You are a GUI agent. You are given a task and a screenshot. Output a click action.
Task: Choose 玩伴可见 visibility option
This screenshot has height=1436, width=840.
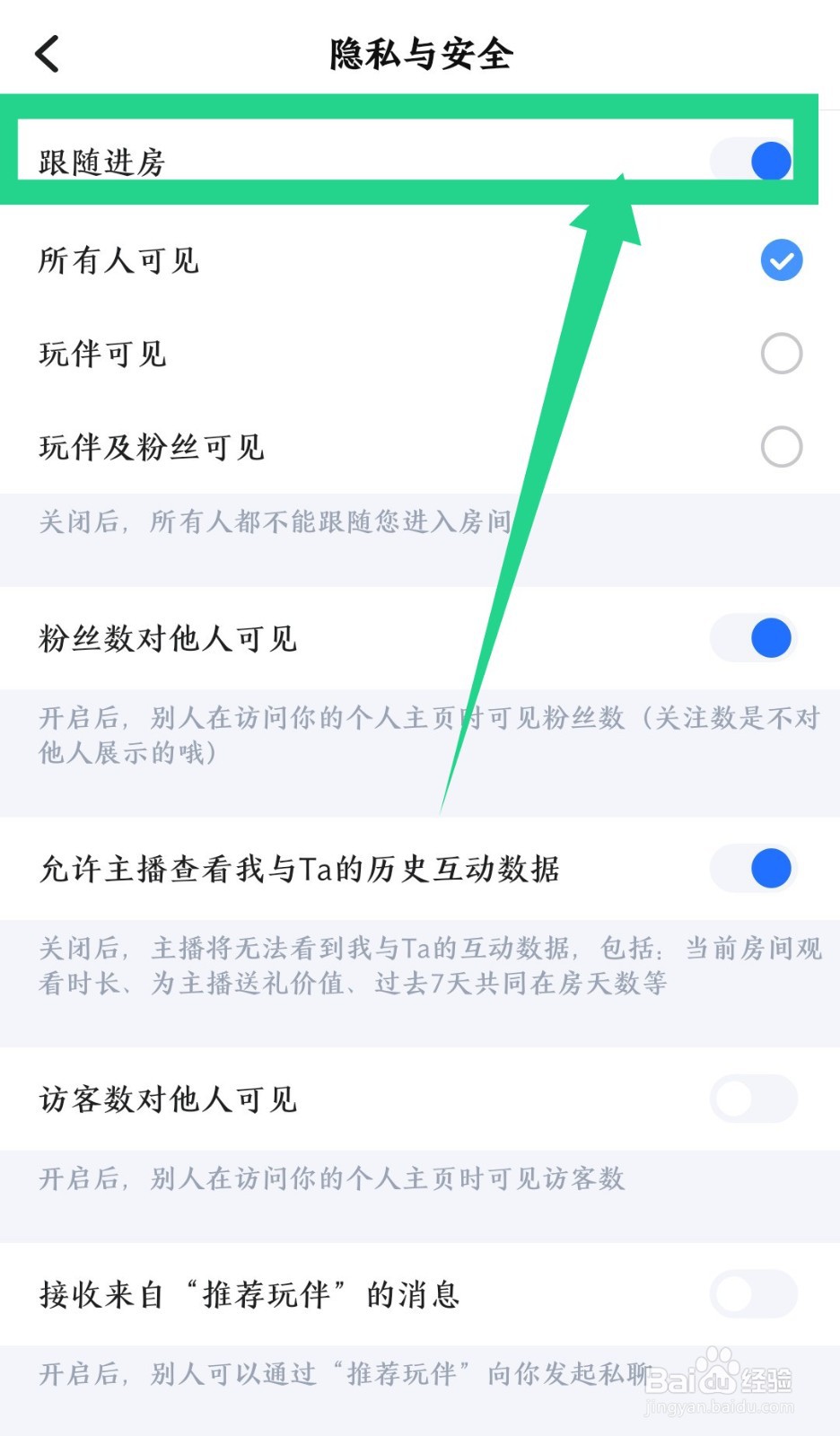[780, 354]
